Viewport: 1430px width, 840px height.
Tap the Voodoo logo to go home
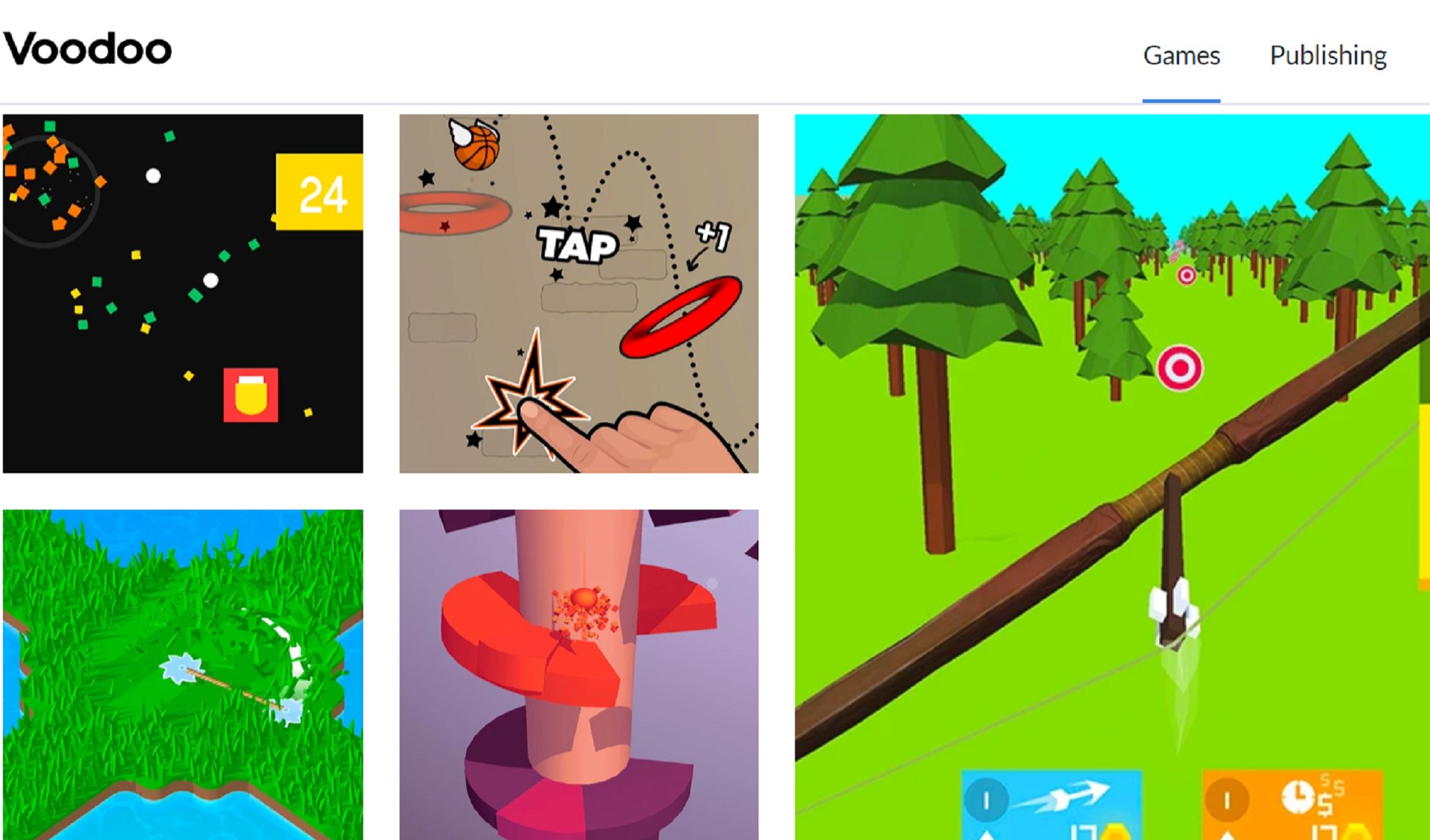pyautogui.click(x=87, y=49)
